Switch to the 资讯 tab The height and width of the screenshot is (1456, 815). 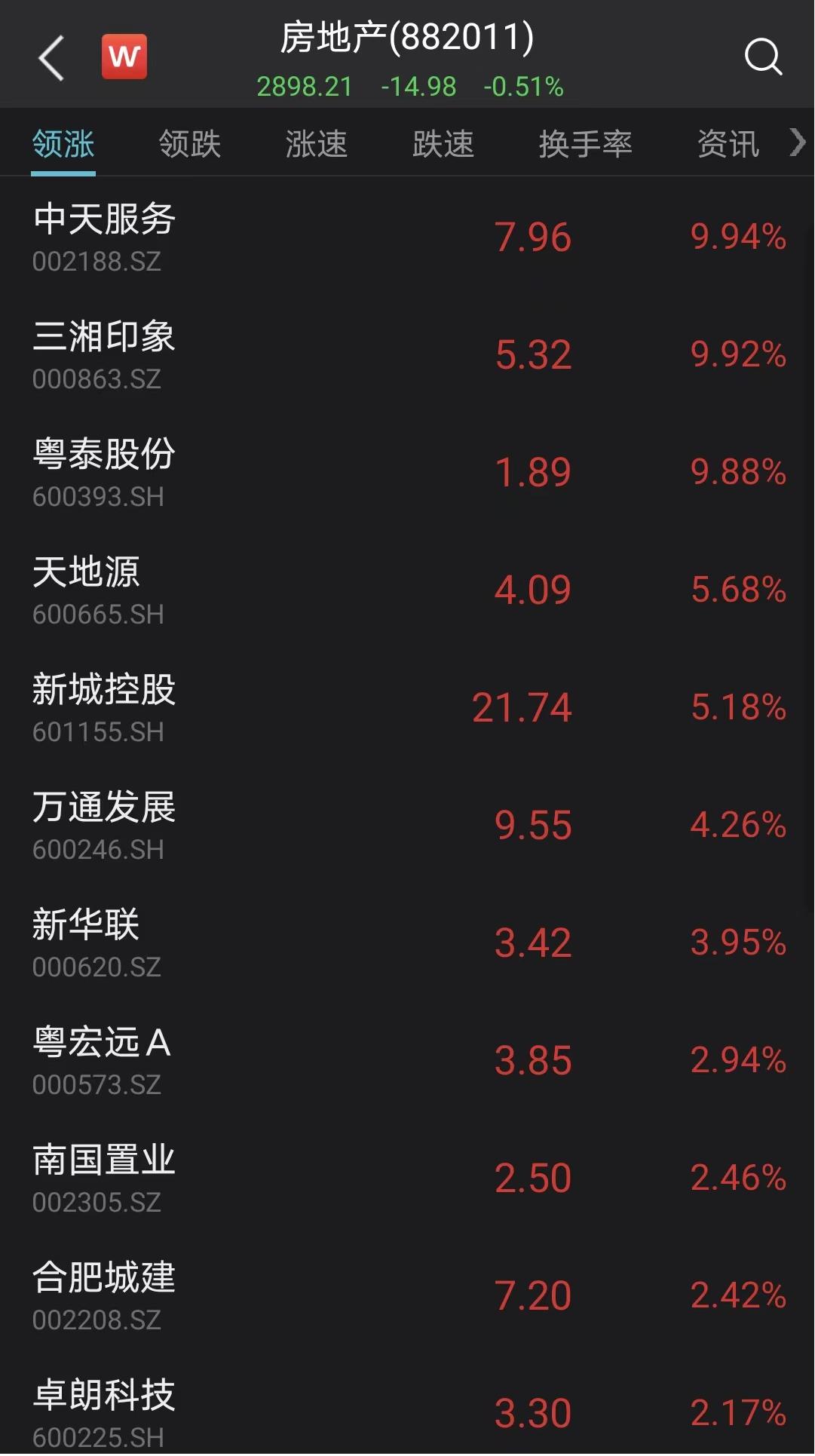[728, 143]
